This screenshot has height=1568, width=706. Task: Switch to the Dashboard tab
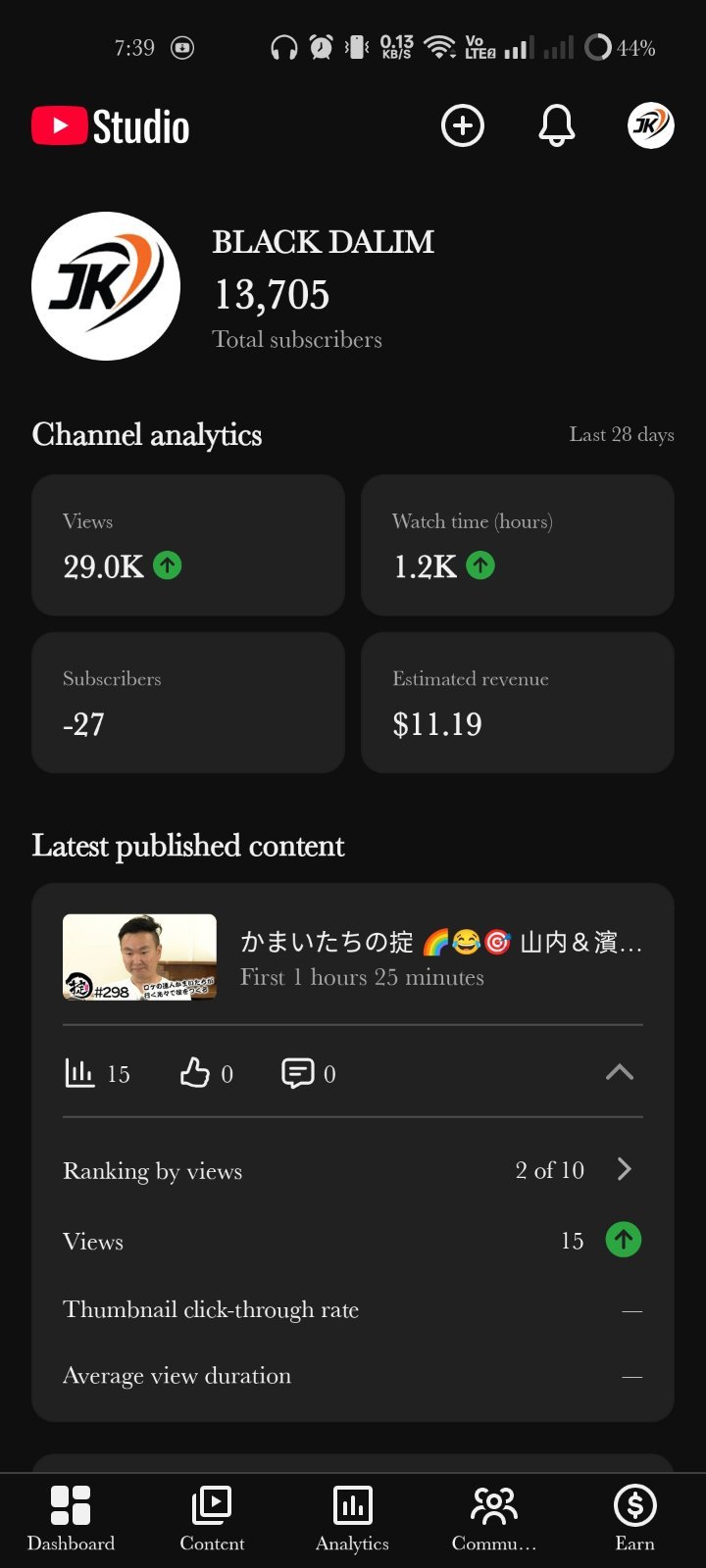pos(71,1518)
